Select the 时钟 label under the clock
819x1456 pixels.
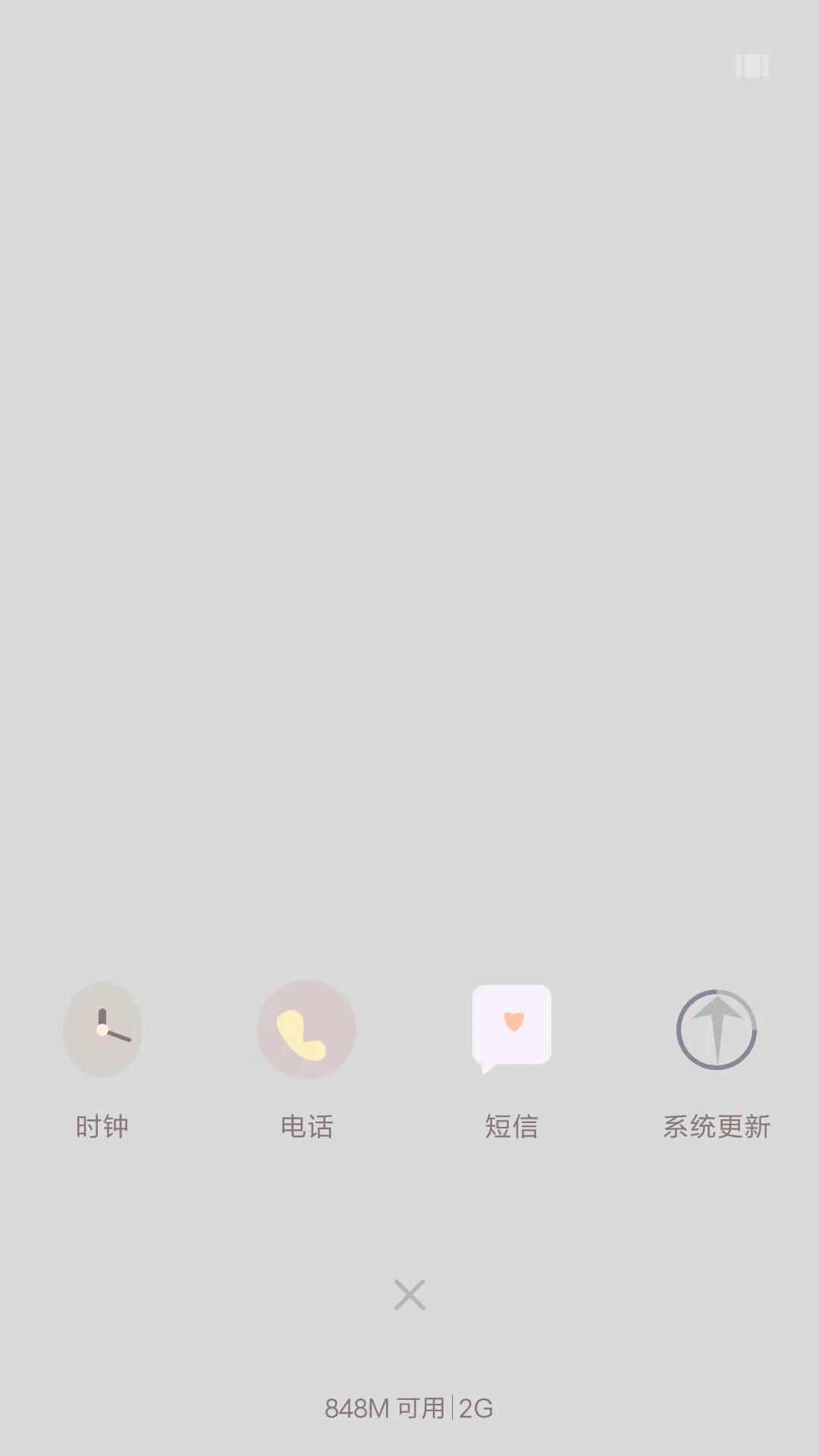click(x=104, y=1128)
